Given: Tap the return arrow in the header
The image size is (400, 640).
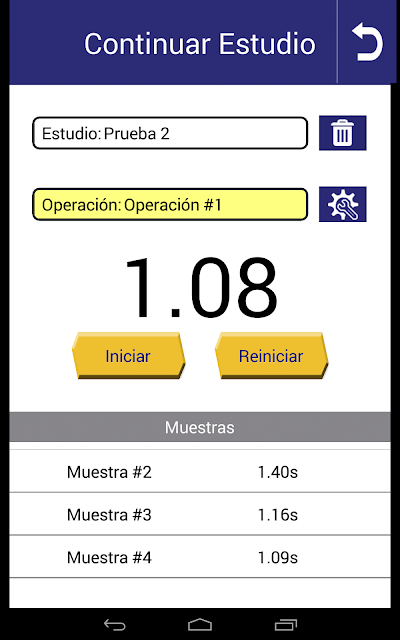Looking at the screenshot, I should coord(367,42).
